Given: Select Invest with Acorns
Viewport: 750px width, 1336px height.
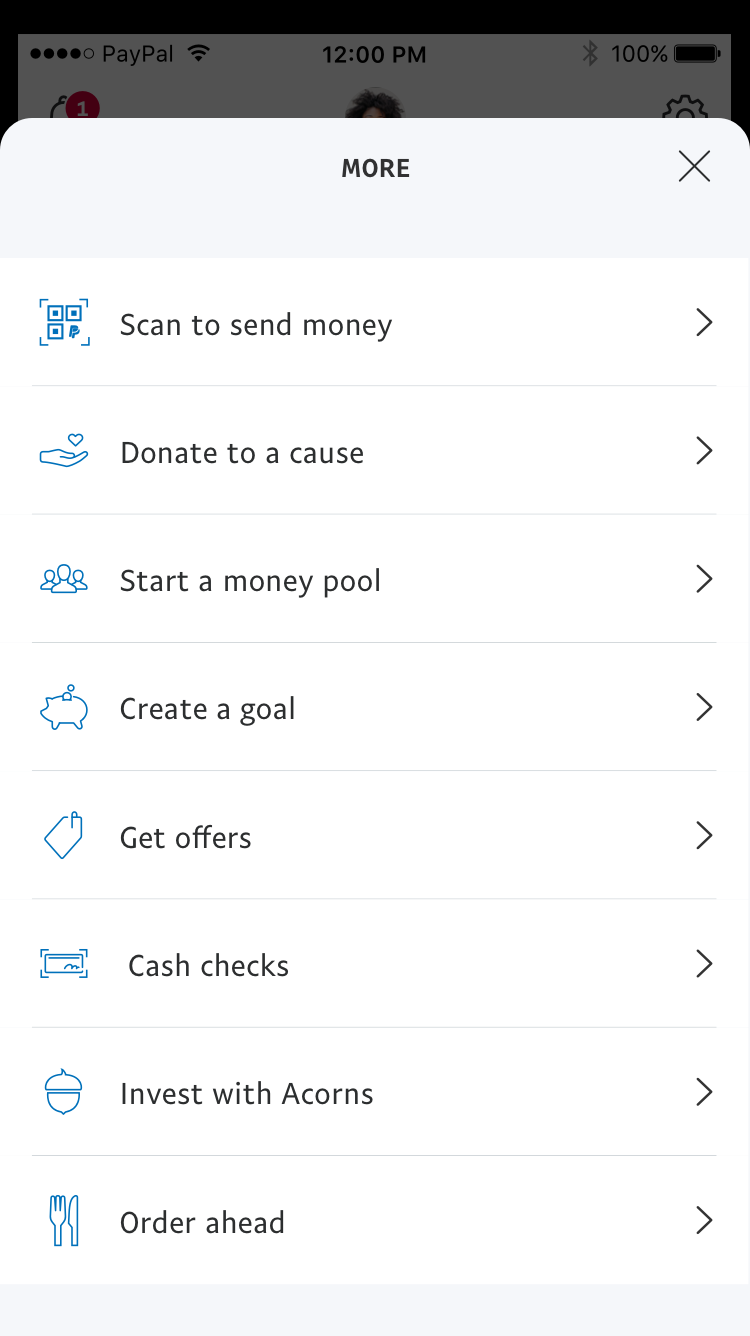Looking at the screenshot, I should click(x=374, y=1092).
